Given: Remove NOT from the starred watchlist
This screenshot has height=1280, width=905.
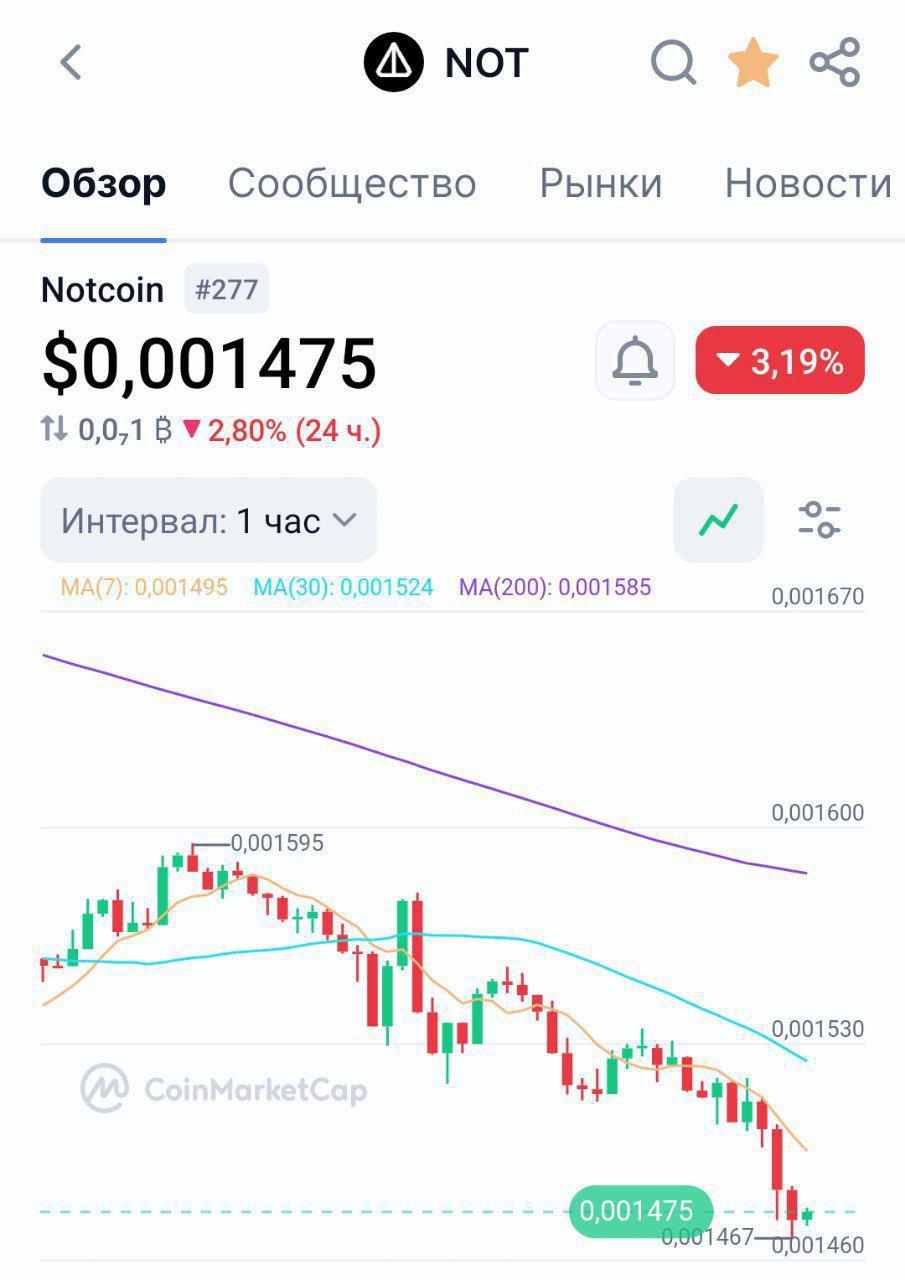Looking at the screenshot, I should pyautogui.click(x=752, y=63).
